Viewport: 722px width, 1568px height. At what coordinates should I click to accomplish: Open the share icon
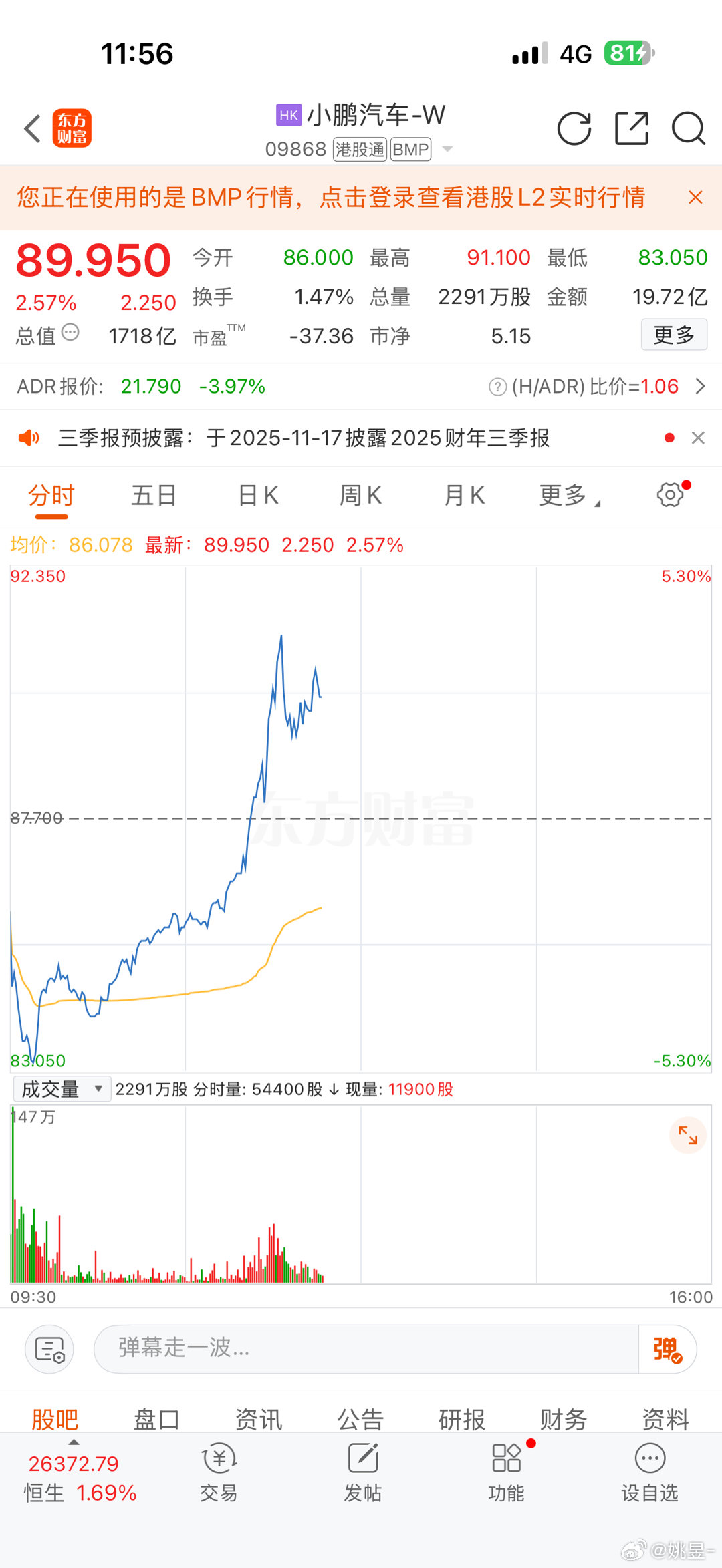pyautogui.click(x=631, y=128)
